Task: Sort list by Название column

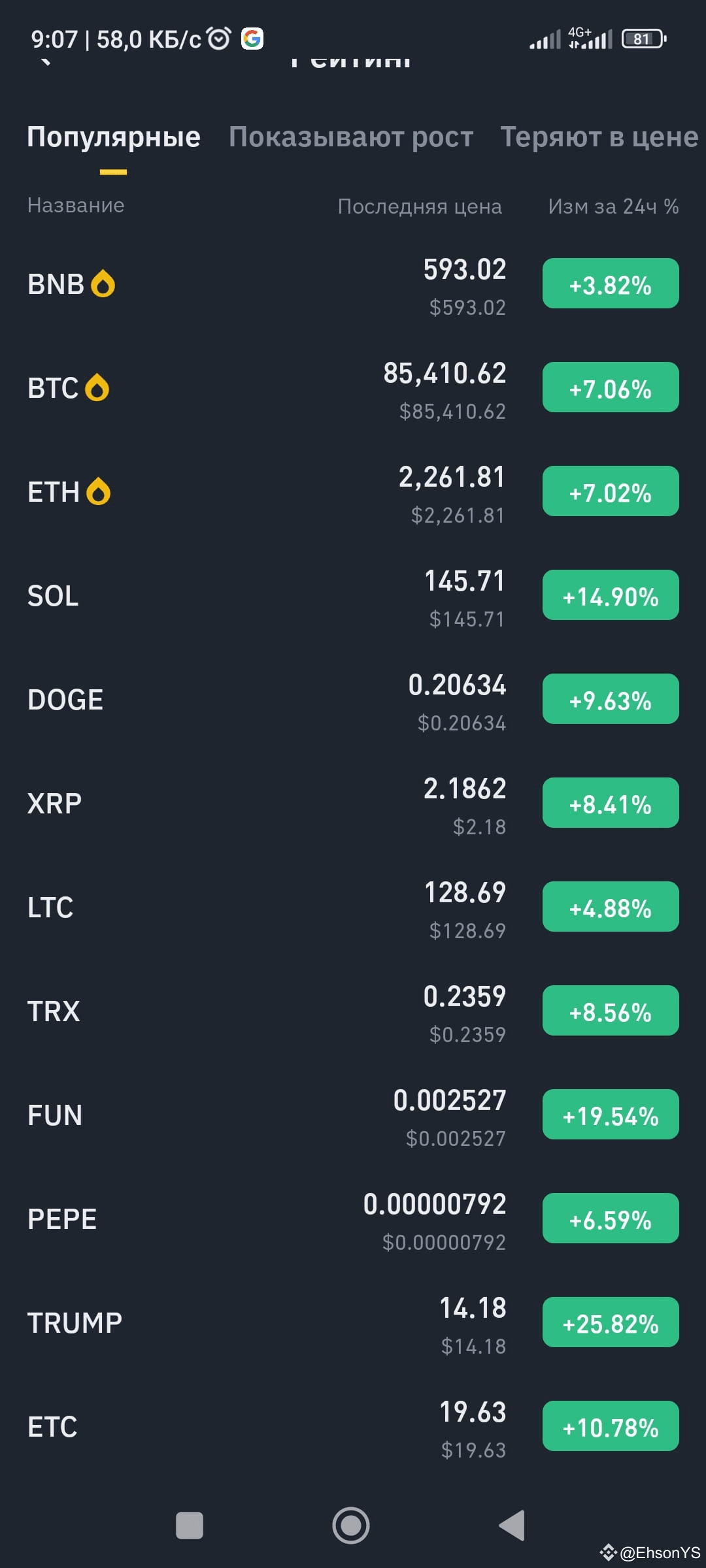Action: pyautogui.click(x=76, y=206)
